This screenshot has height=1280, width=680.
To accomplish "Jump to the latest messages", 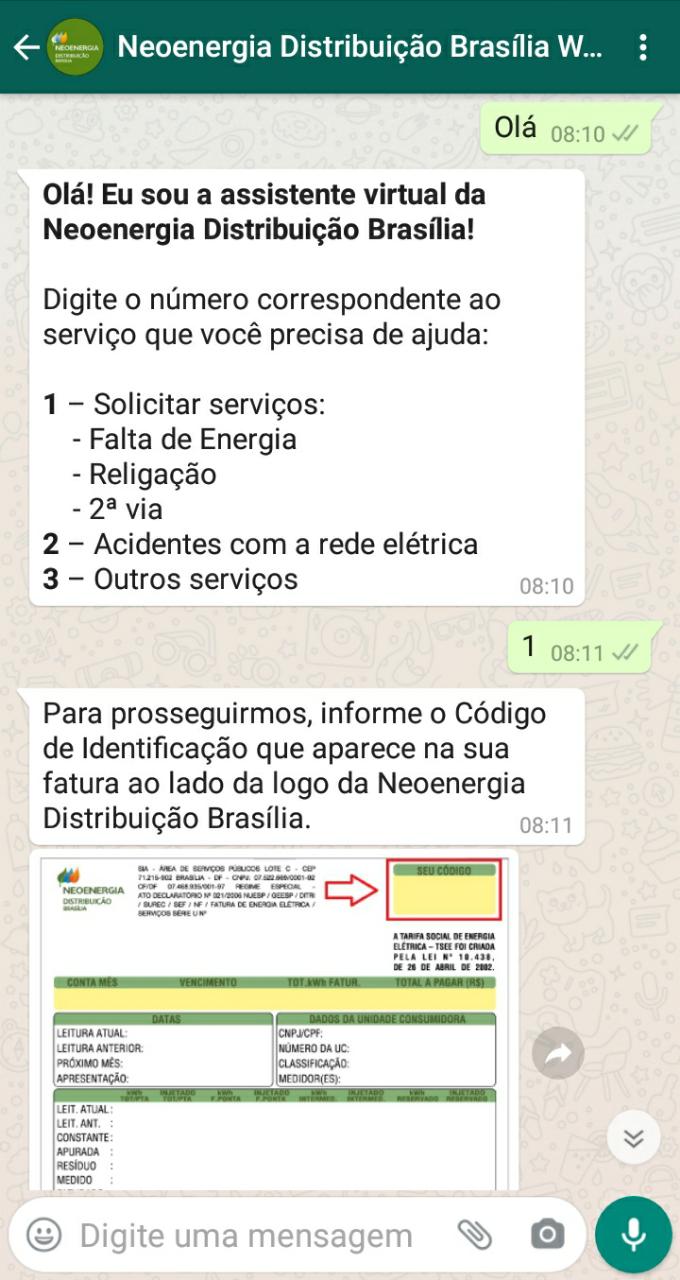I will coord(633,1137).
